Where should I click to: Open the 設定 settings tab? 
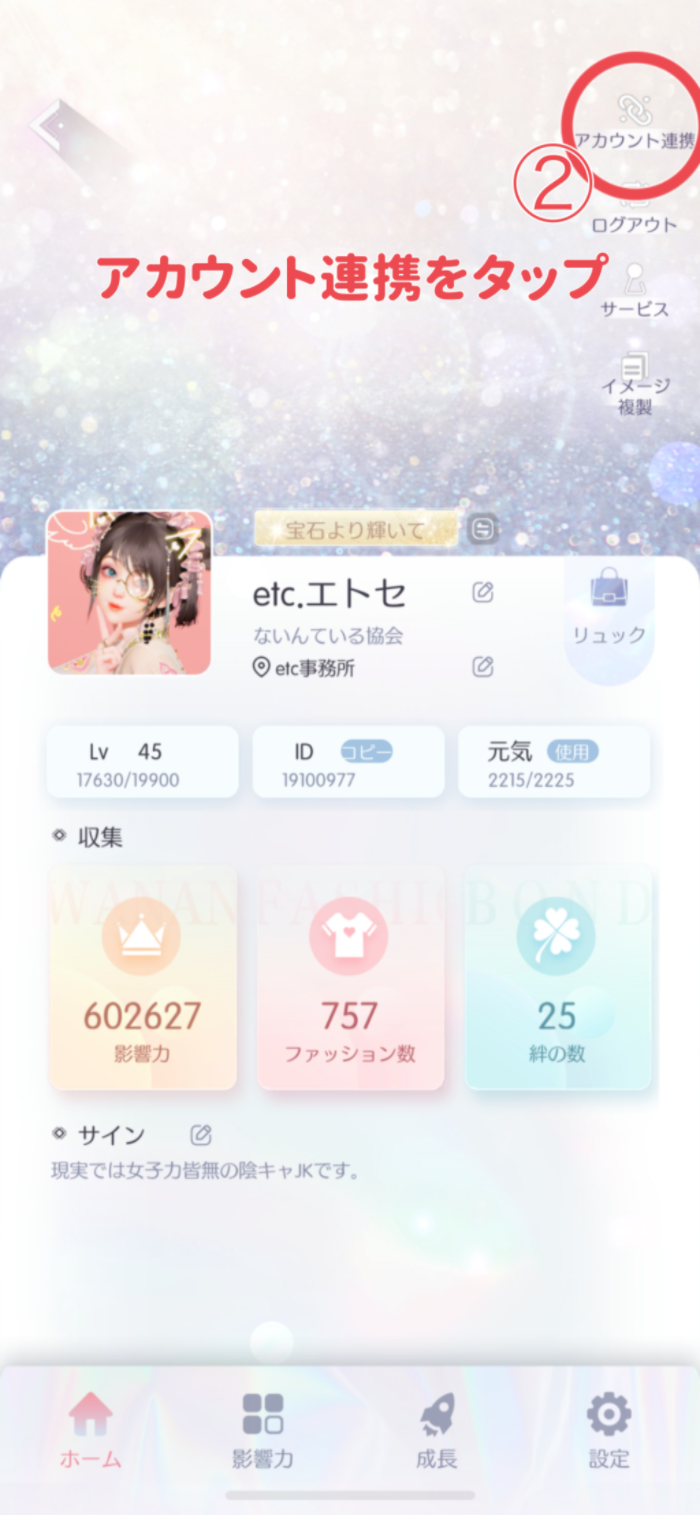(609, 1431)
